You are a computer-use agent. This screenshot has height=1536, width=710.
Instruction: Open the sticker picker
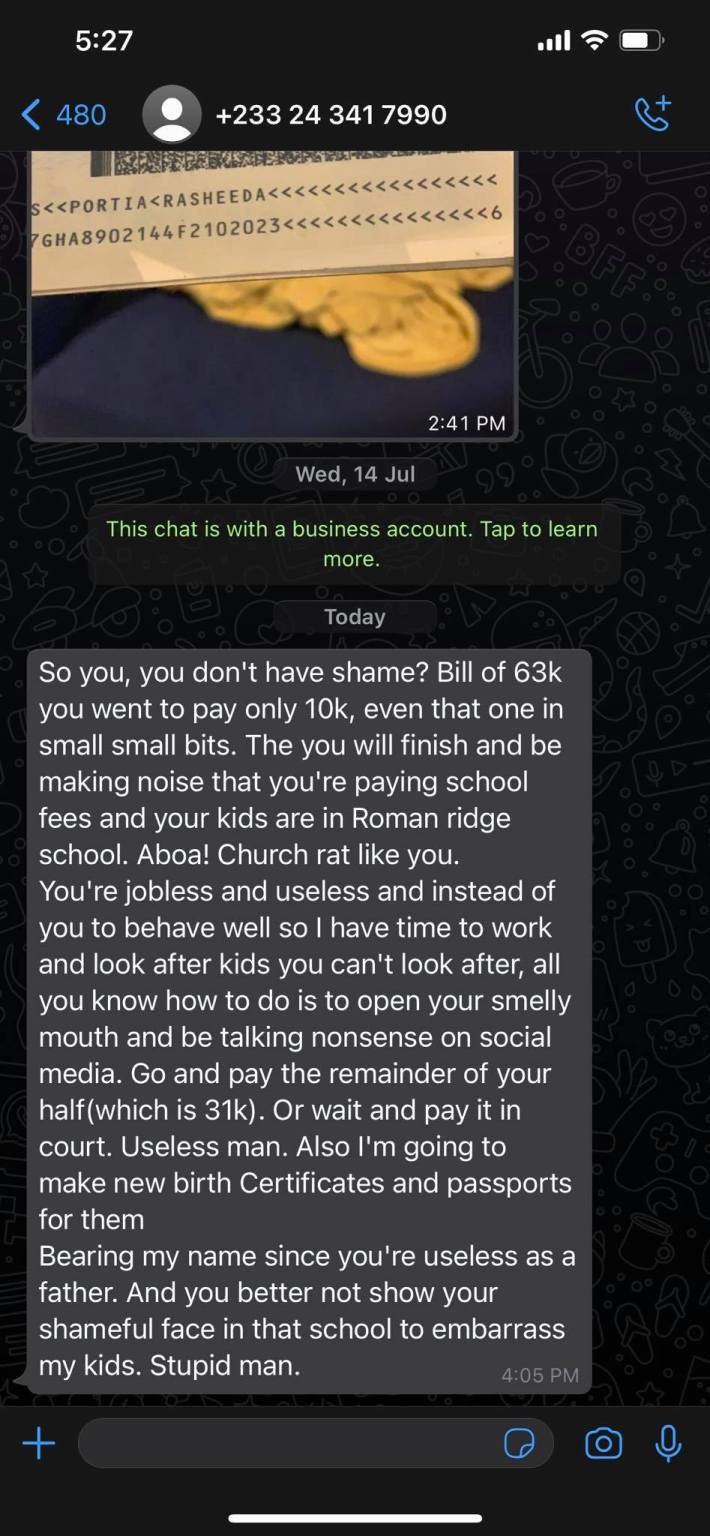pos(519,1444)
